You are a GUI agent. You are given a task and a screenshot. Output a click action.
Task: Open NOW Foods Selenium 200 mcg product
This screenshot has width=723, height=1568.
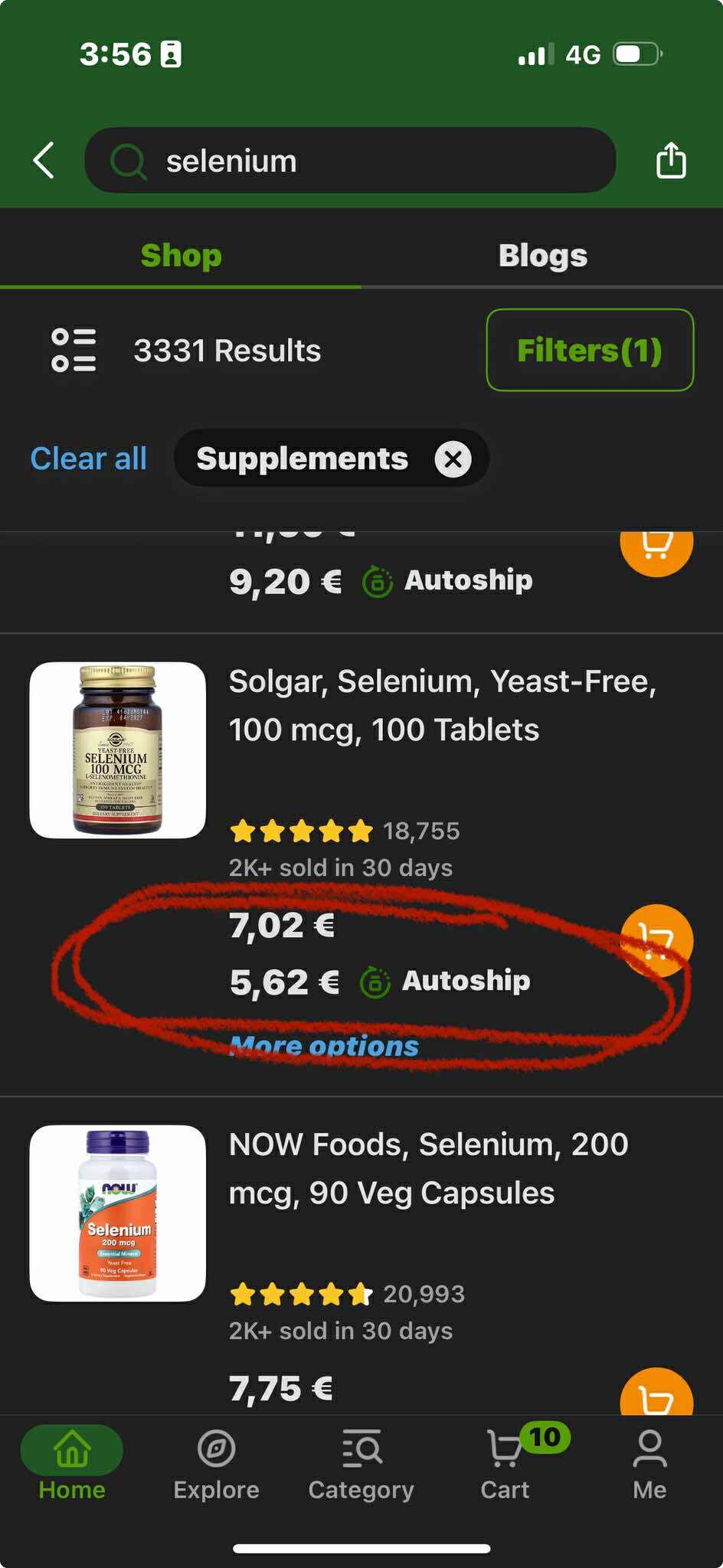pyautogui.click(x=428, y=1168)
